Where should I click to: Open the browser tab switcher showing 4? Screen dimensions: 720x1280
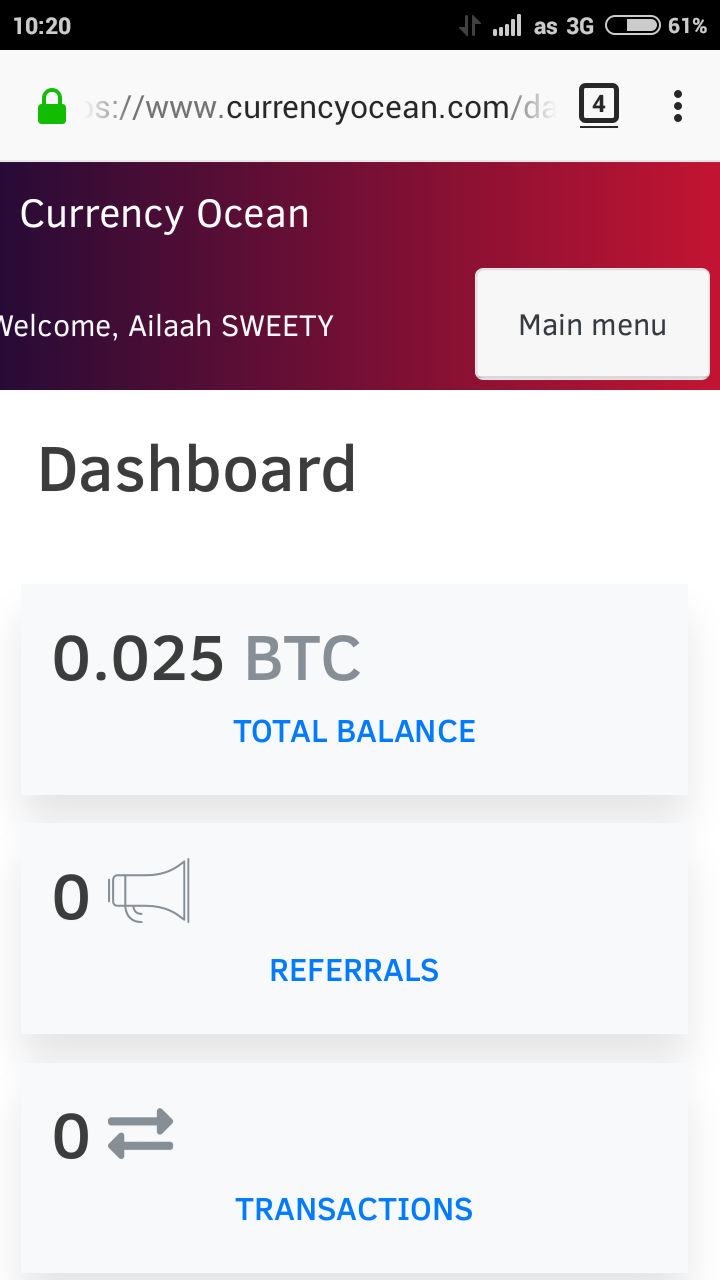tap(598, 105)
